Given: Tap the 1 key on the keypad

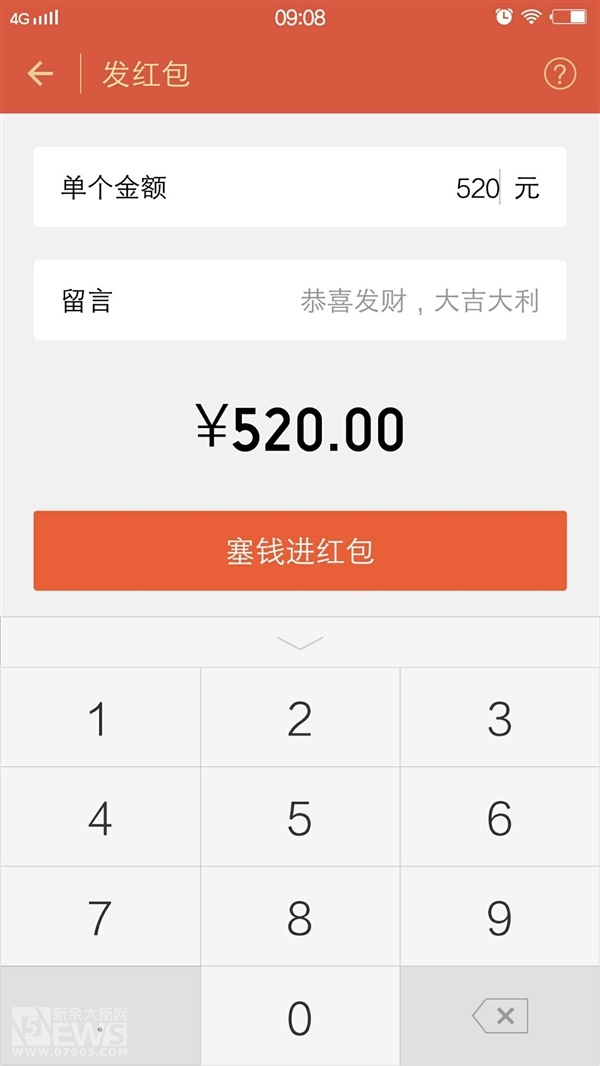Looking at the screenshot, I should [101, 718].
